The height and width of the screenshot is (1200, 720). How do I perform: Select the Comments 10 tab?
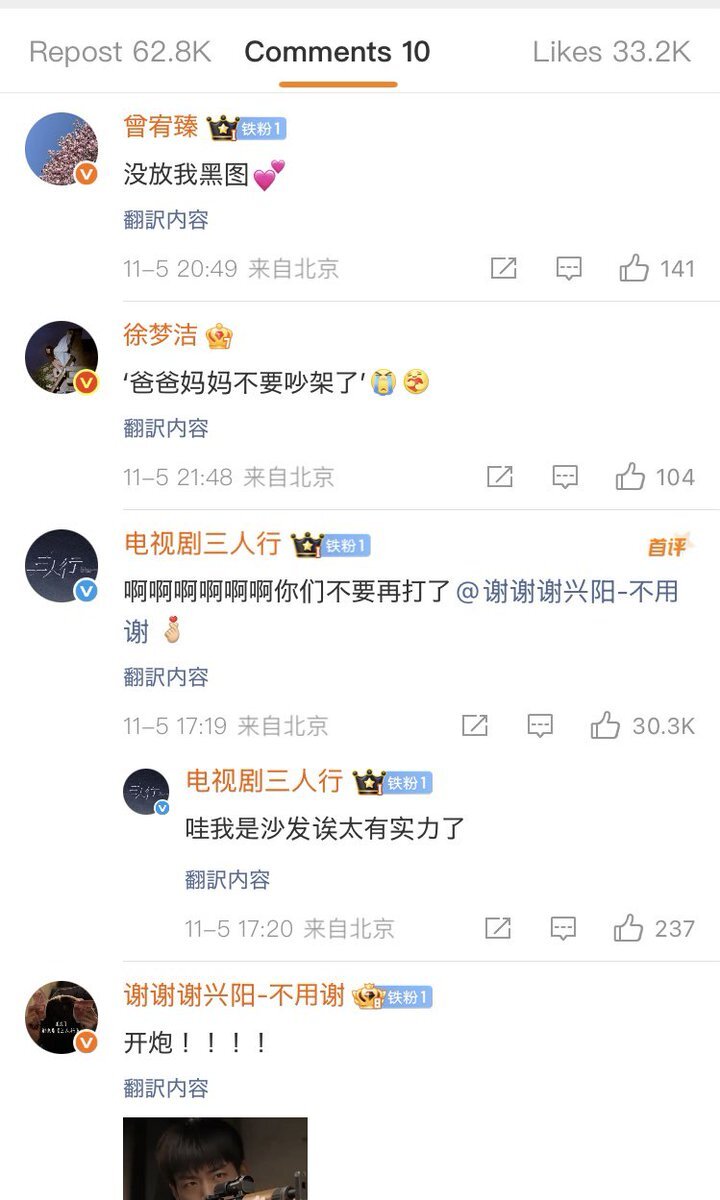pos(337,52)
